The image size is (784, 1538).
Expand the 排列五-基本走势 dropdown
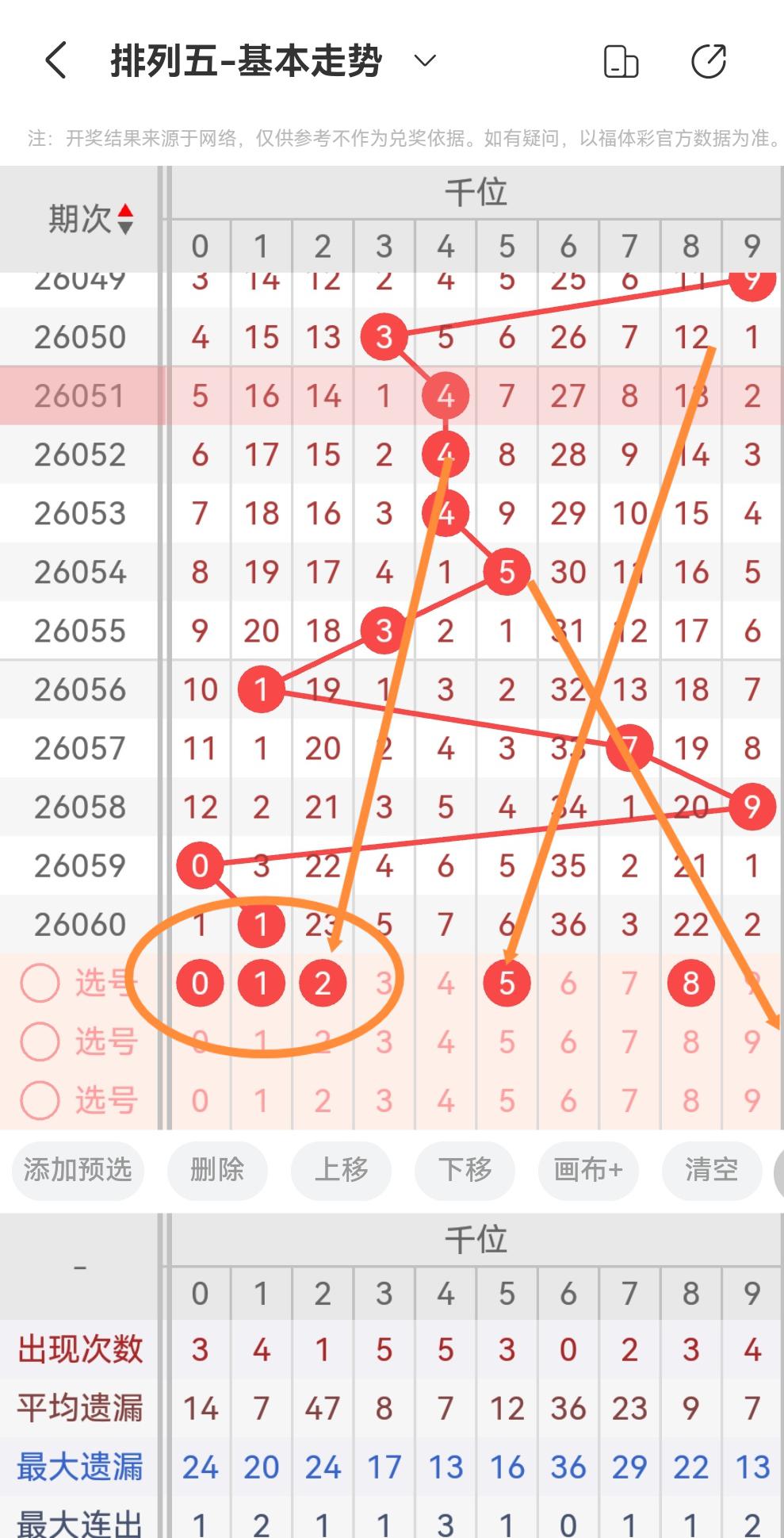tap(425, 61)
